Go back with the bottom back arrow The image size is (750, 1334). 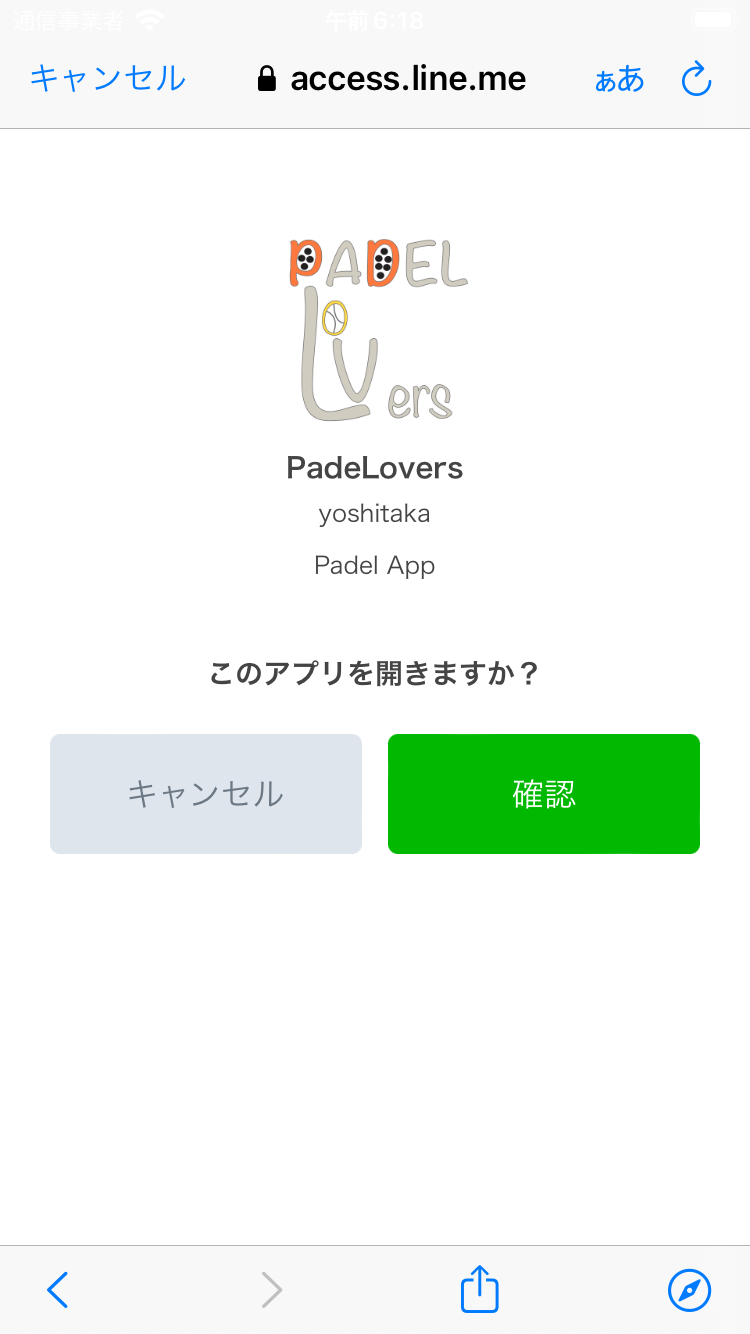click(58, 1290)
